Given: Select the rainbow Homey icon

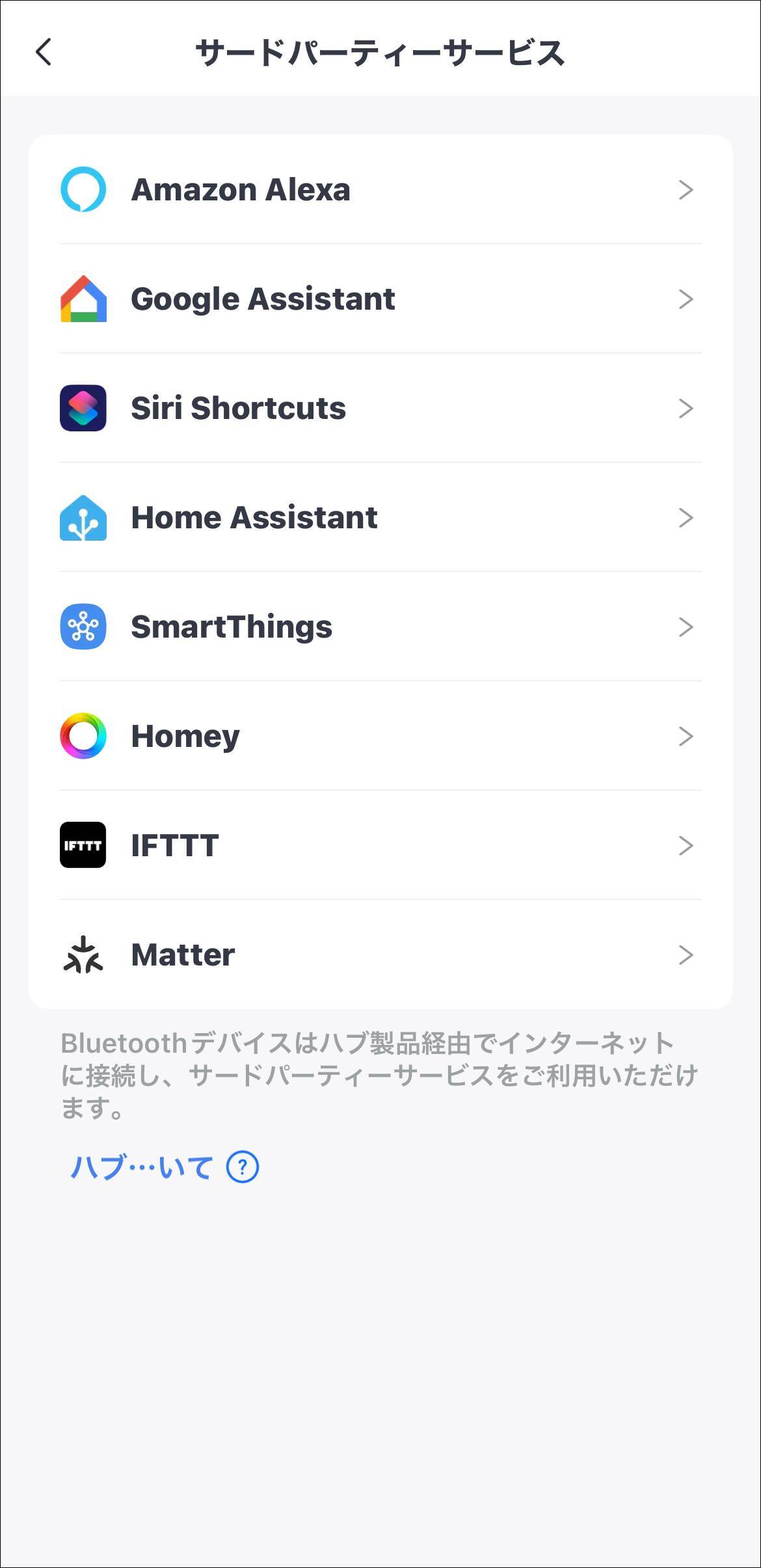Looking at the screenshot, I should (83, 736).
